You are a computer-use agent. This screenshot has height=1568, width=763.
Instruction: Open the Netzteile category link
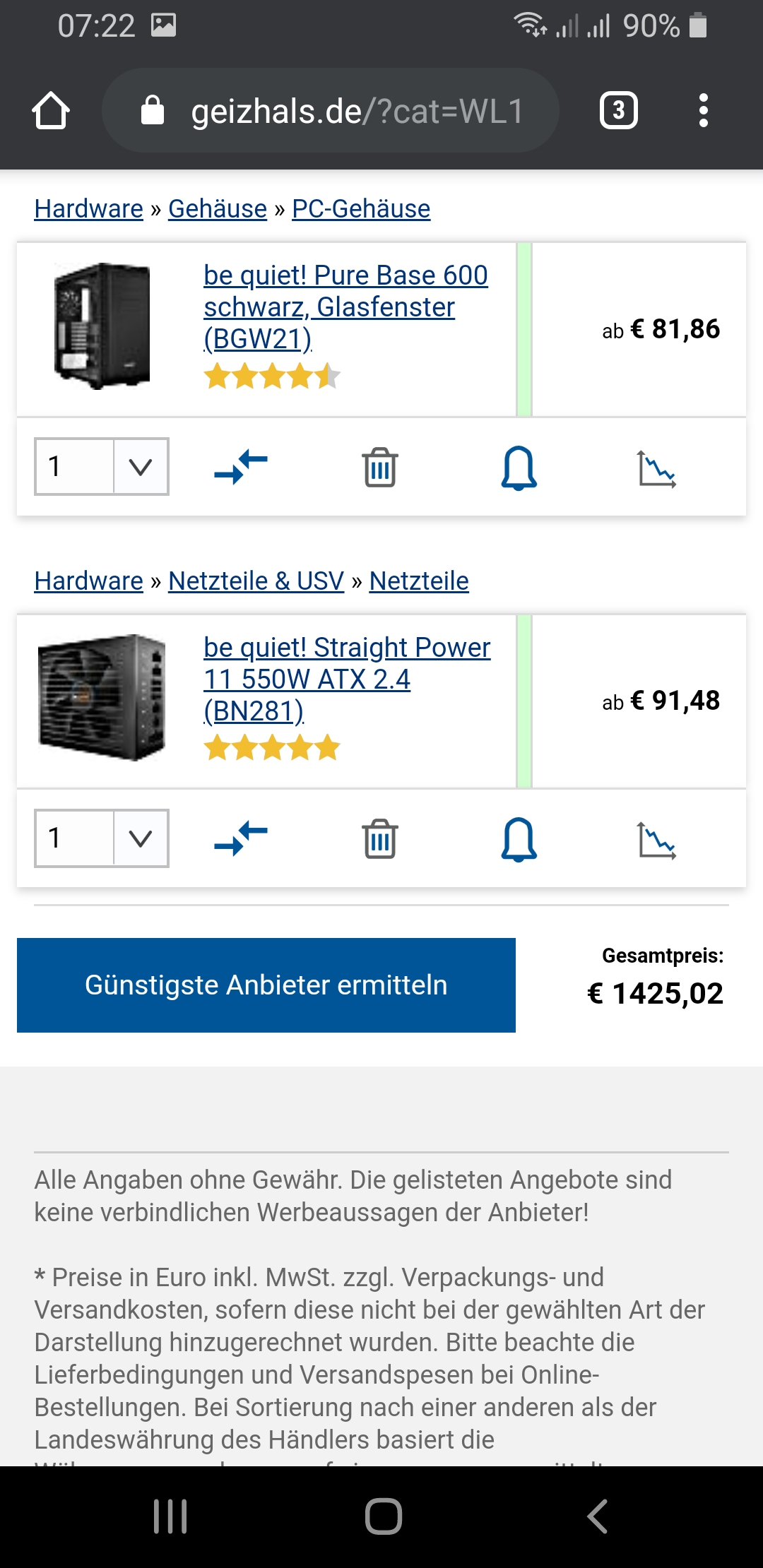click(418, 581)
